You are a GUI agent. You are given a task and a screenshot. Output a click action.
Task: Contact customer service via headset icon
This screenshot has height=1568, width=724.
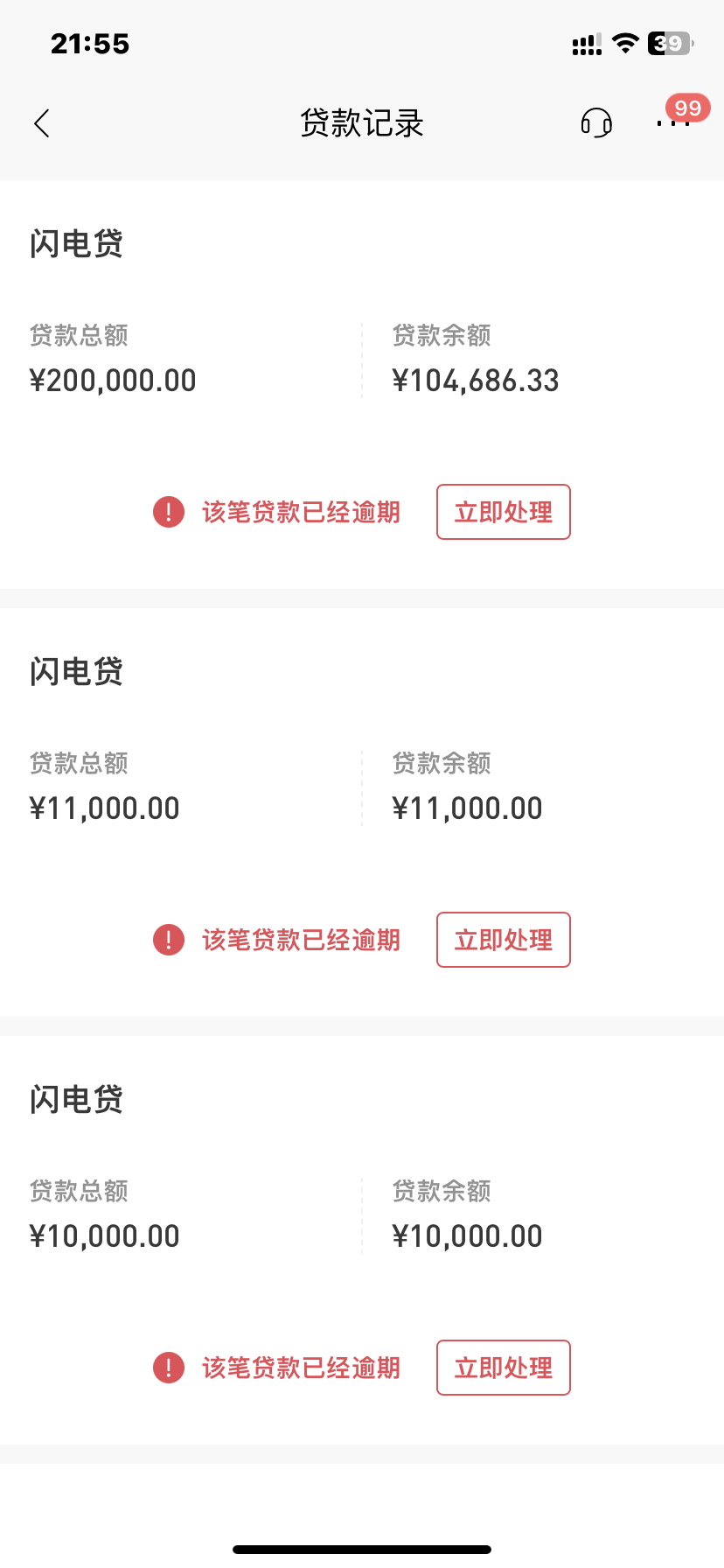coord(596,123)
